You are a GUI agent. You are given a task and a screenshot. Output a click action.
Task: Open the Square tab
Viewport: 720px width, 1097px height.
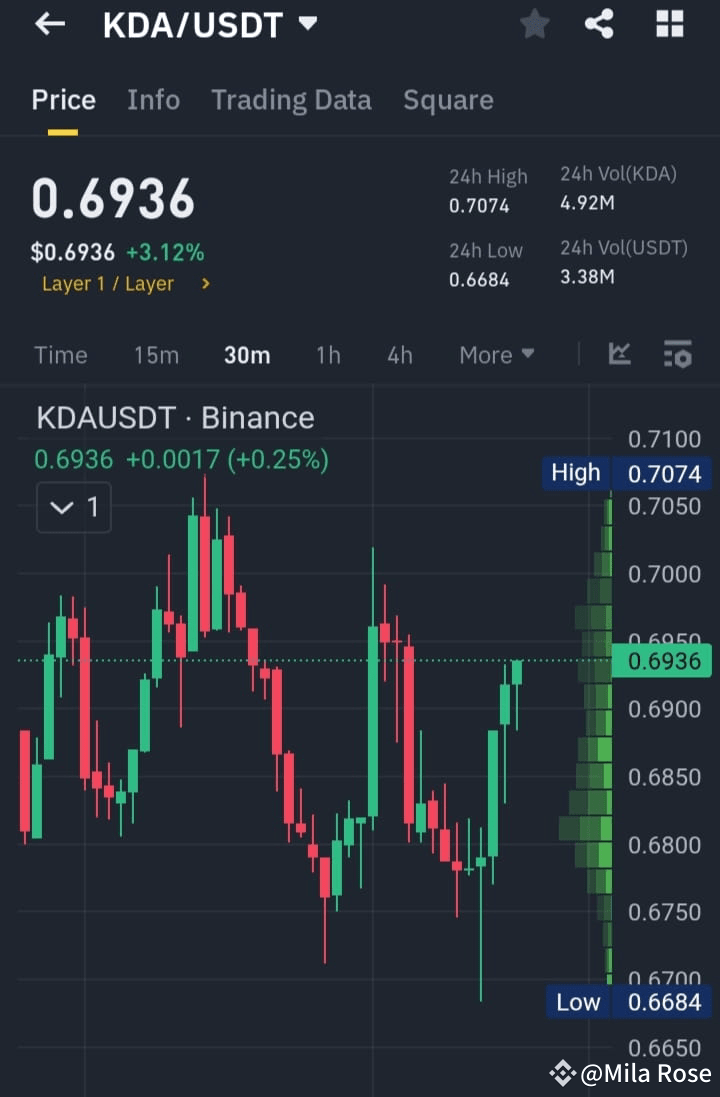[x=448, y=100]
